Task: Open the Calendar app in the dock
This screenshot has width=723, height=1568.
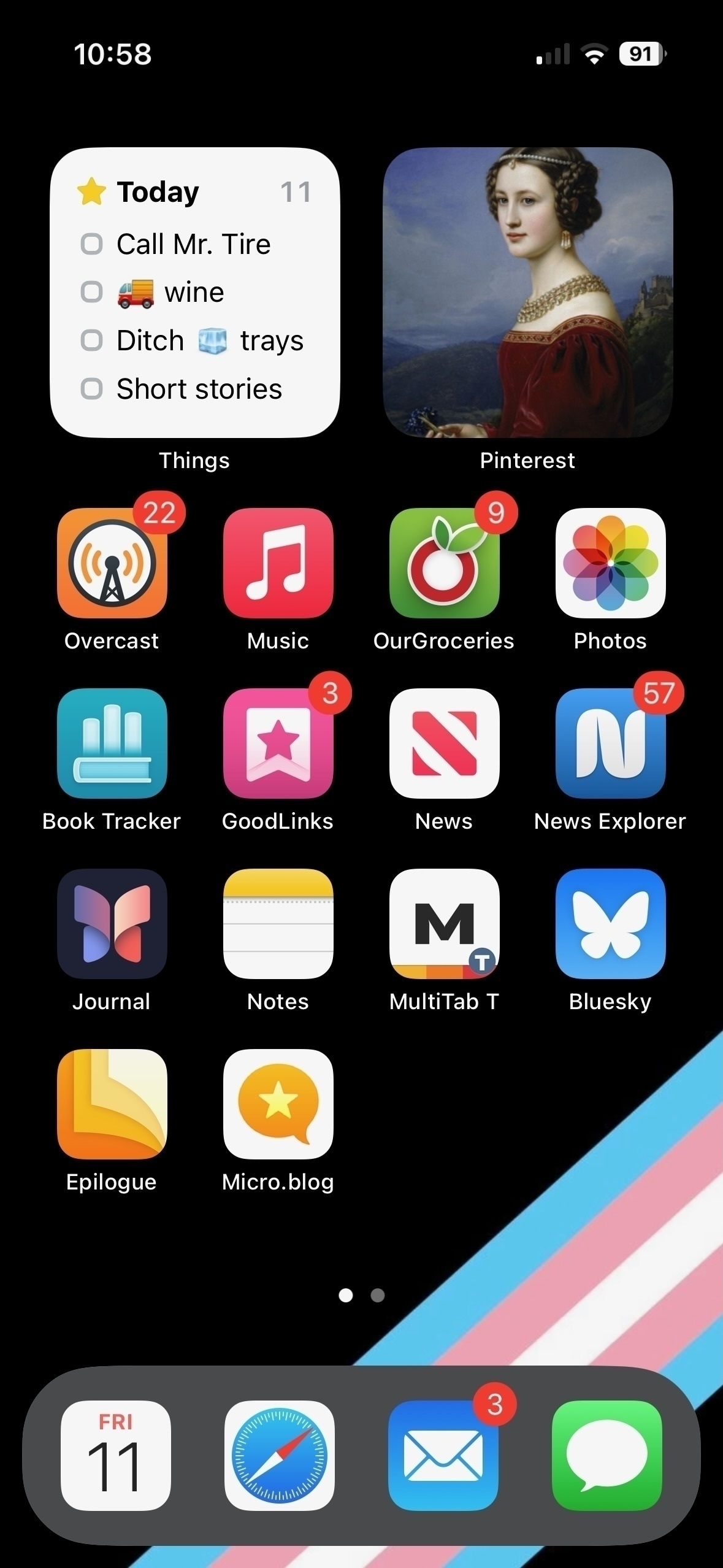Action: (x=115, y=1455)
